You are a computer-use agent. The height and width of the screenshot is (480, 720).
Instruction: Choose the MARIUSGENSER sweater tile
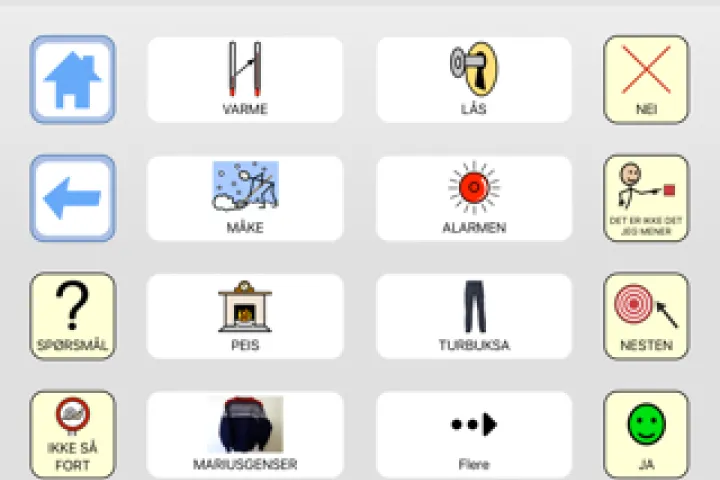point(245,434)
